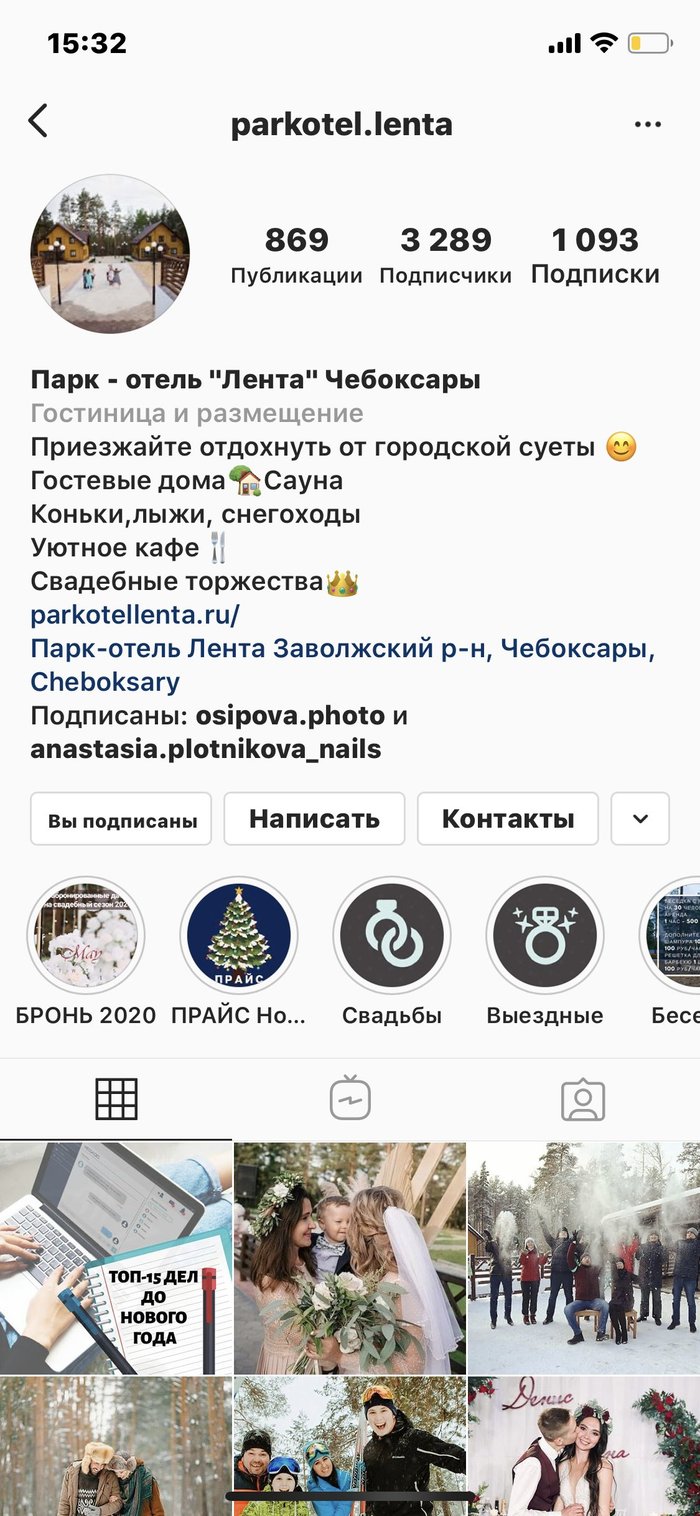This screenshot has width=700, height=1516.
Task: Open the bride with bouquet wedding post
Action: [x=350, y=1258]
